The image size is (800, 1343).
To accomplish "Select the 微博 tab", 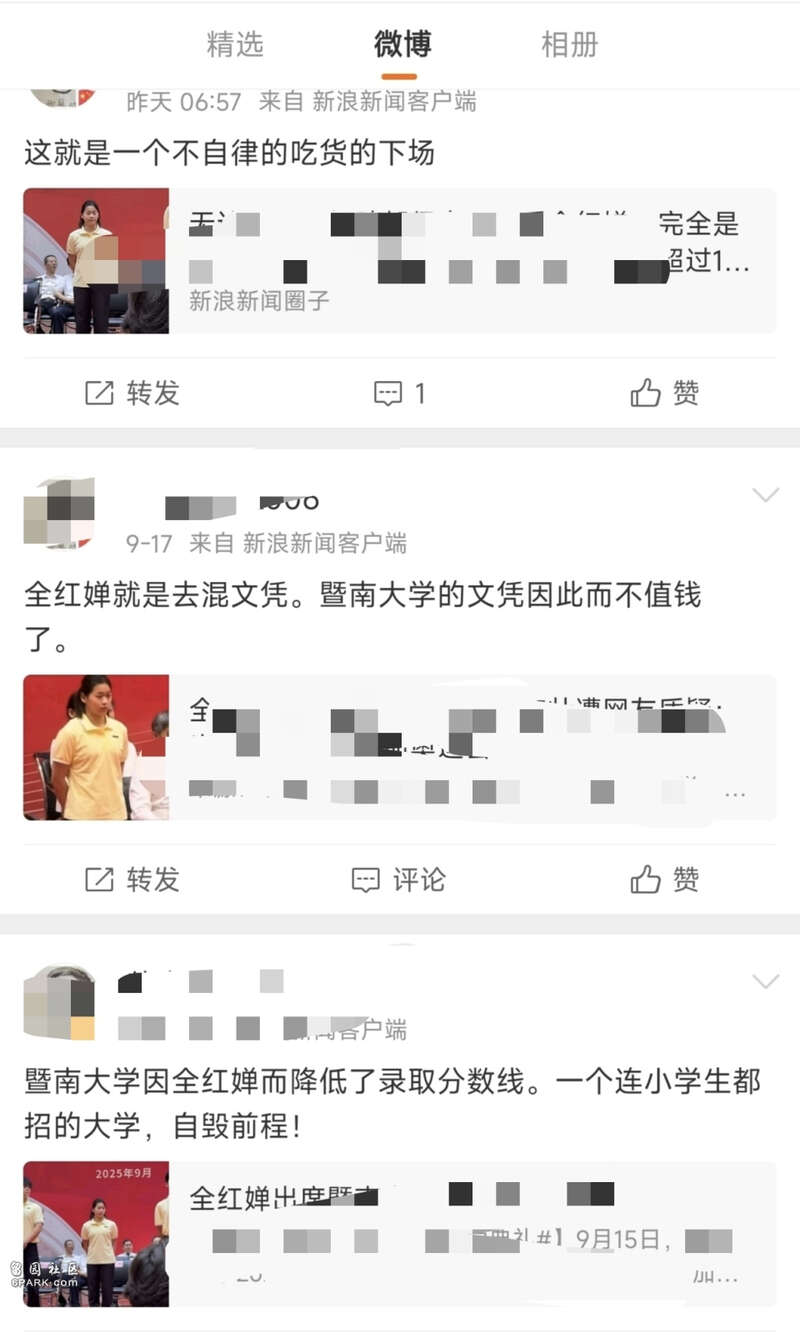I will tap(402, 44).
